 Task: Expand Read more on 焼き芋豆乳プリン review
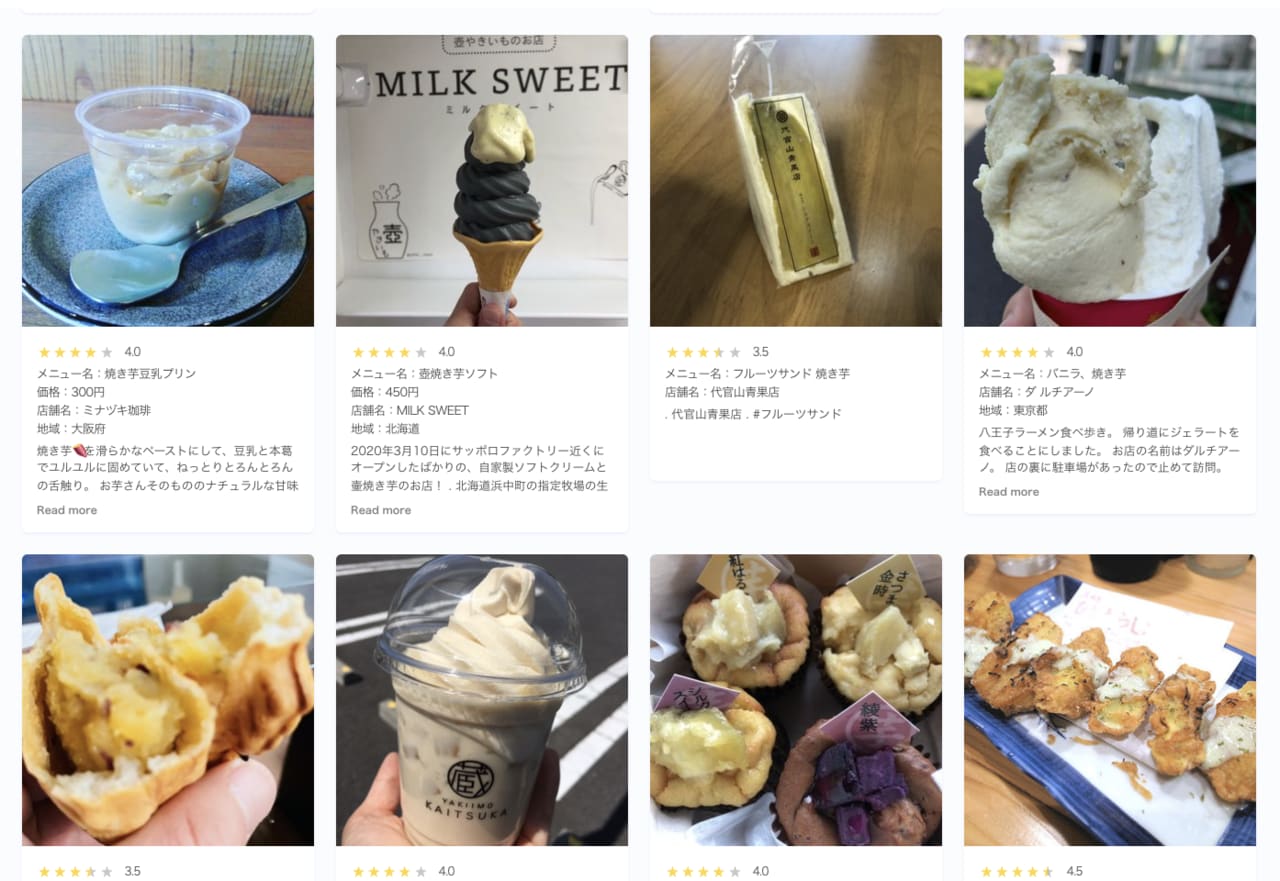pyautogui.click(x=67, y=510)
